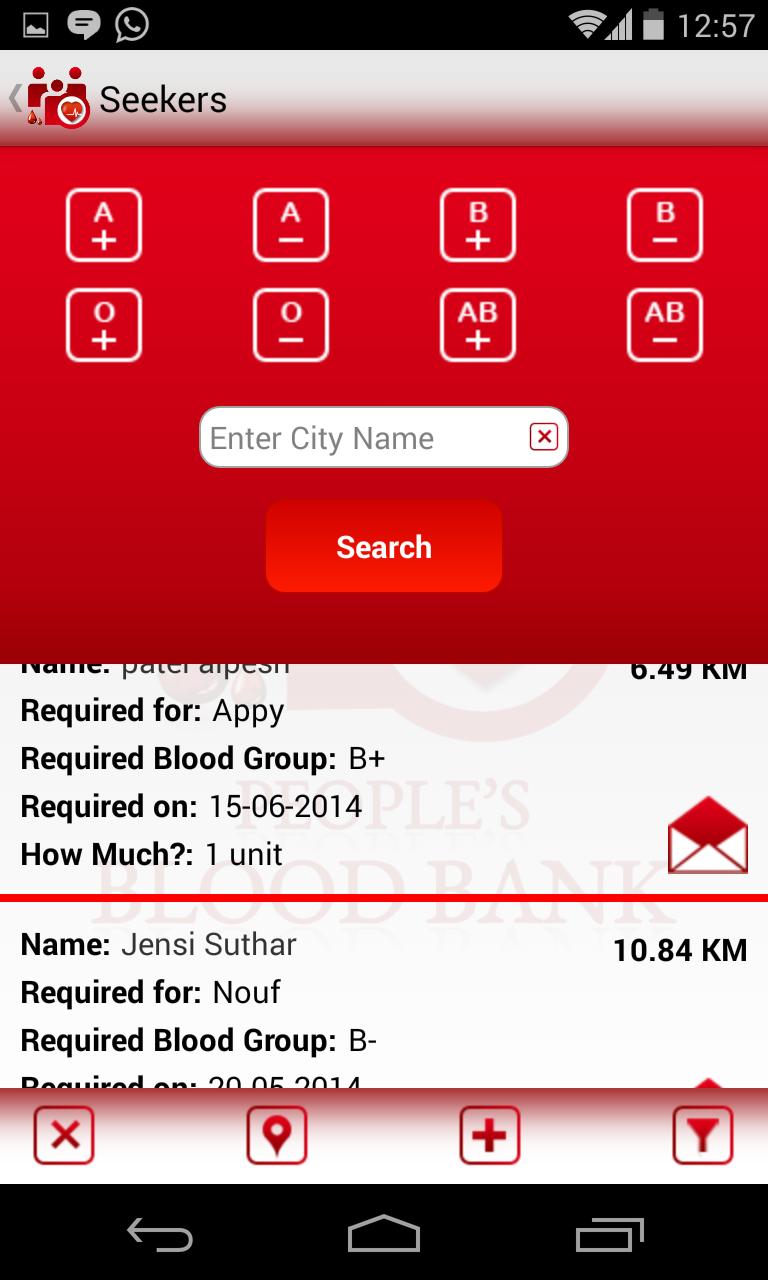Screen dimensions: 768x1280
Task: Toggle the AB+ blood group filter
Action: click(x=477, y=324)
